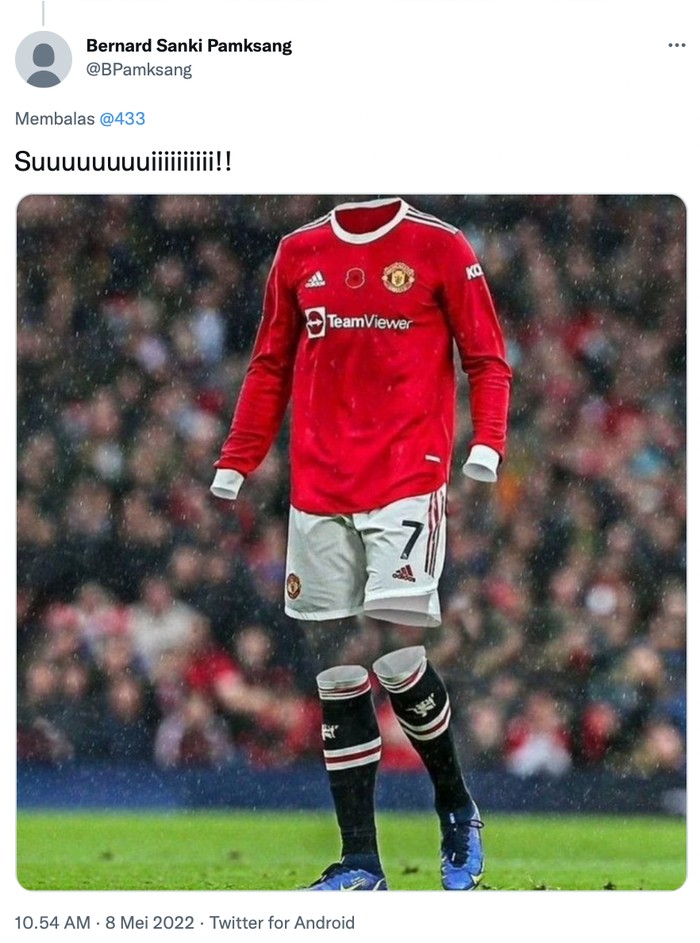Open the @433 mention link
Viewport: 700px width, 943px height.
122,119
